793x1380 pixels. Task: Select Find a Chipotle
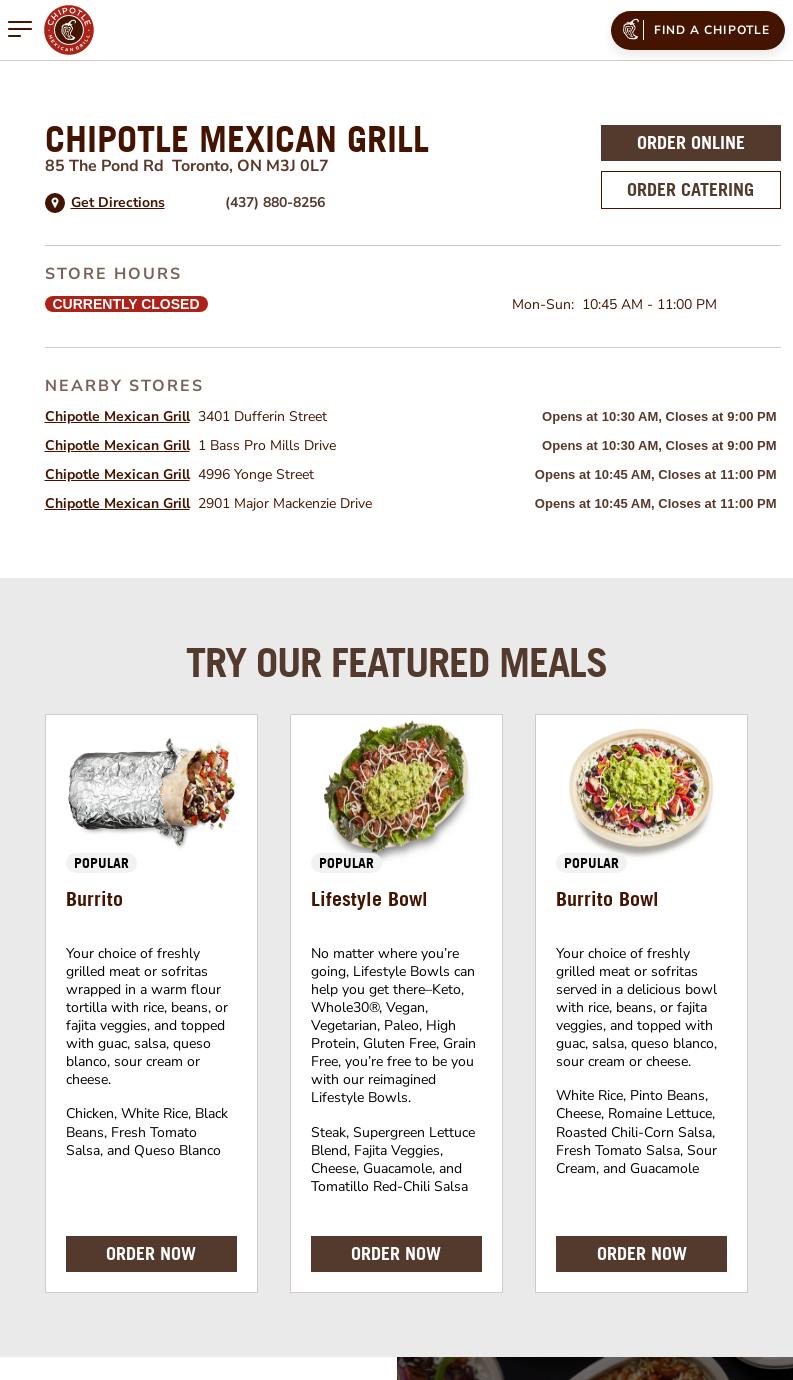(712, 30)
